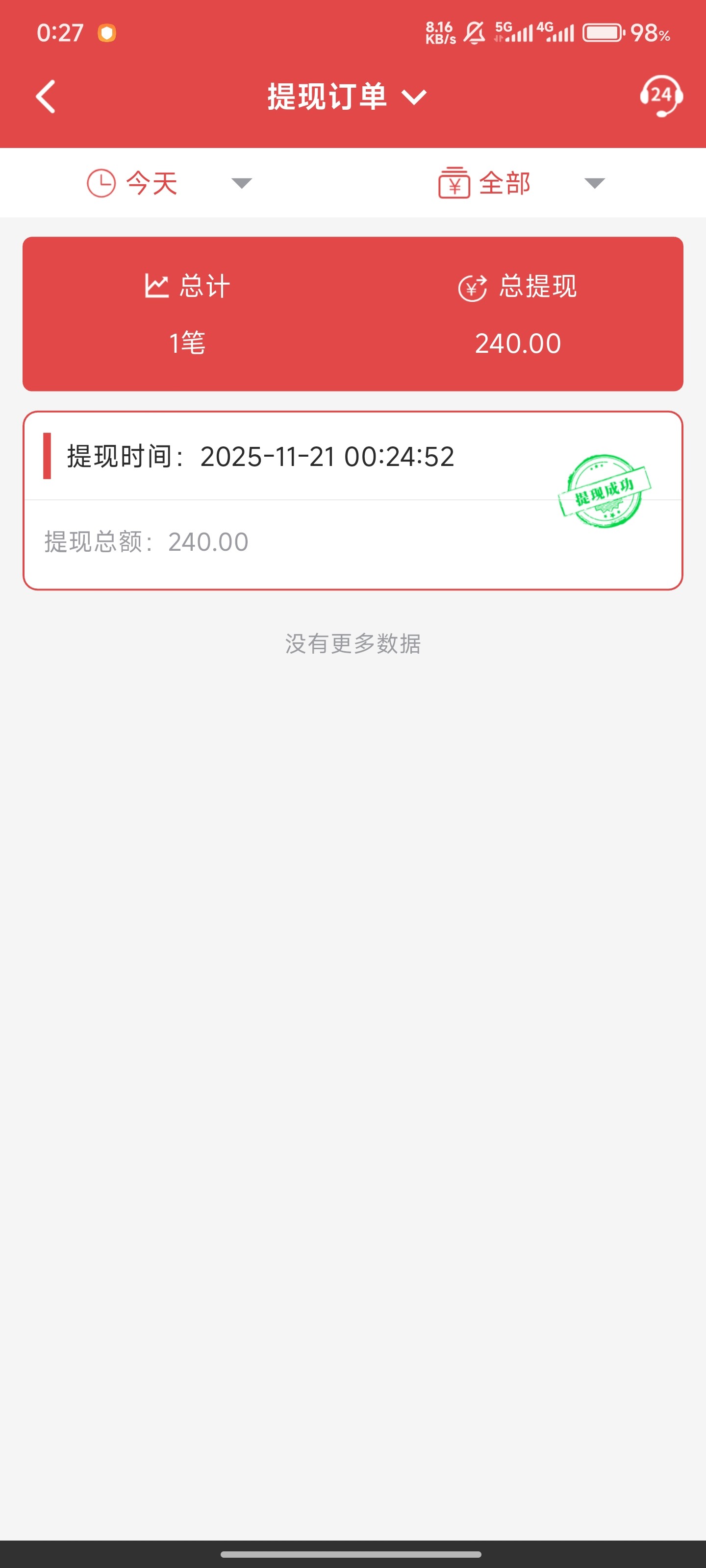Open the 2025-11-21 00:24:52 withdrawal order
This screenshot has height=1568, width=706.
click(353, 500)
